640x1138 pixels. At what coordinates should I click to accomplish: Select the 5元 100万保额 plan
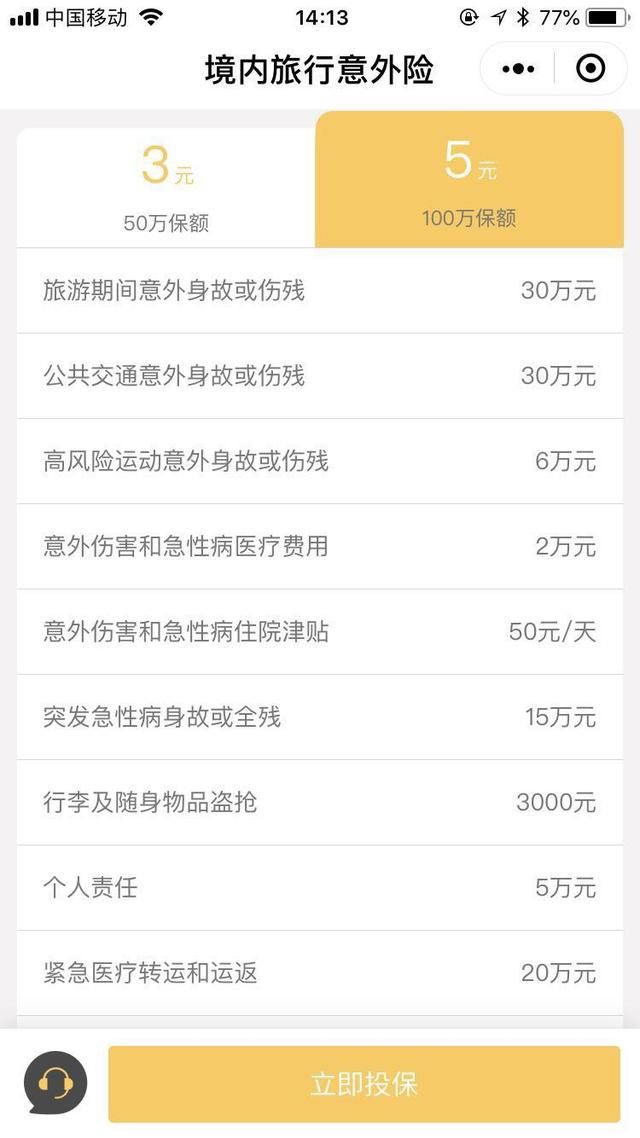point(469,180)
